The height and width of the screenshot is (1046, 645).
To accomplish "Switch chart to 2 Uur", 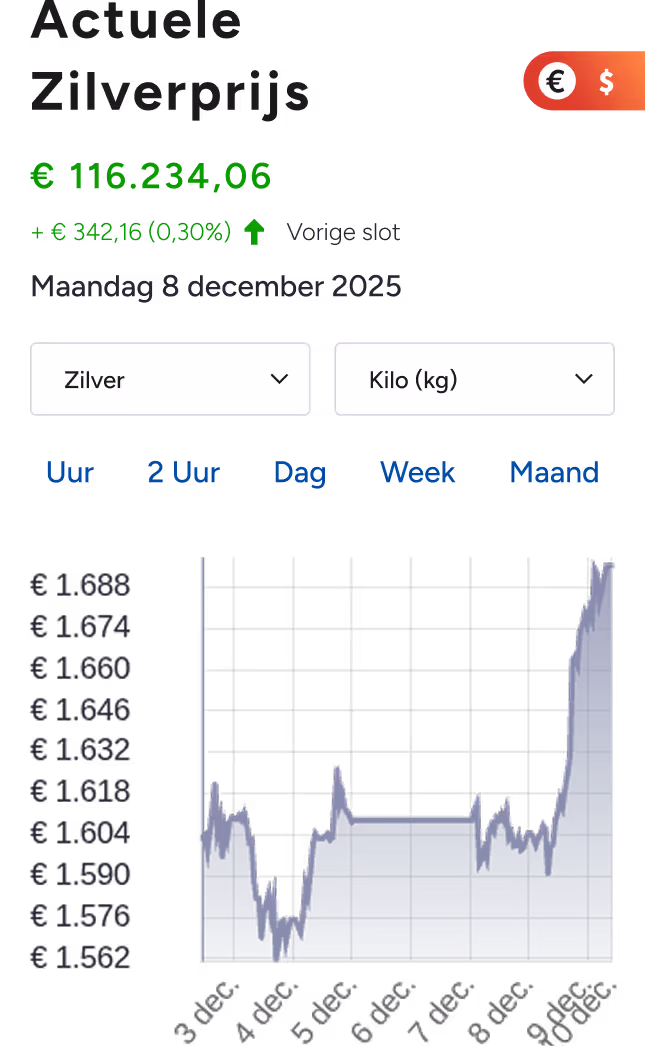I will 183,472.
